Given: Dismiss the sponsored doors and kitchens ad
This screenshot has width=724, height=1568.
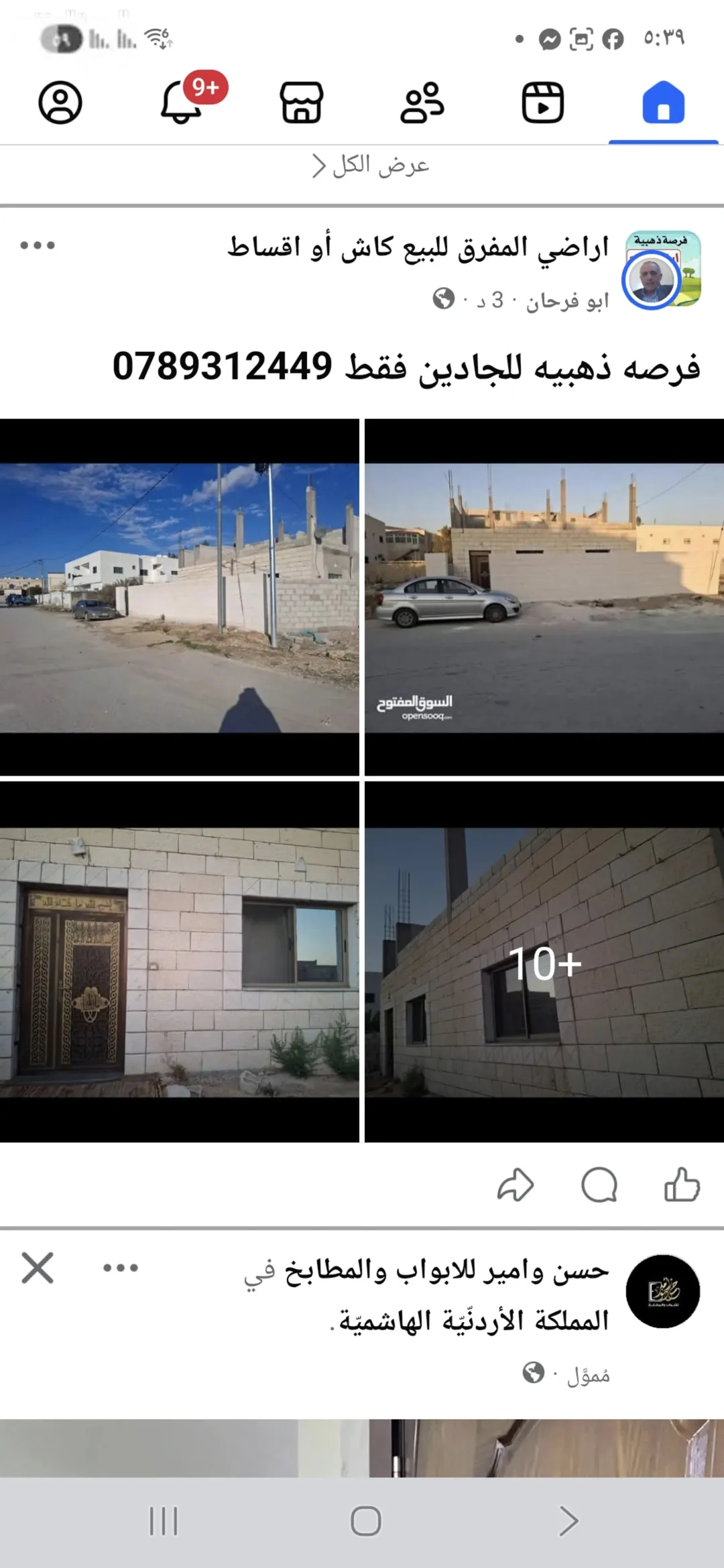Looking at the screenshot, I should [38, 1268].
